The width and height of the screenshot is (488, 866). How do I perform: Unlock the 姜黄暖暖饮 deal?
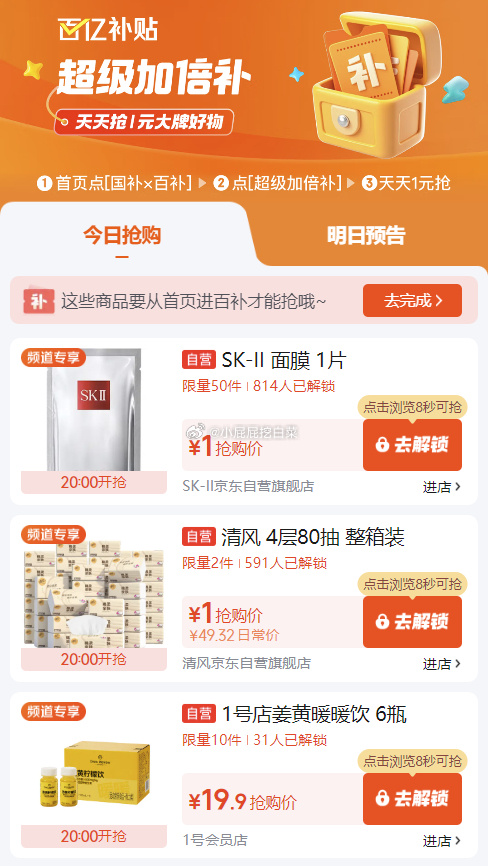pos(412,799)
